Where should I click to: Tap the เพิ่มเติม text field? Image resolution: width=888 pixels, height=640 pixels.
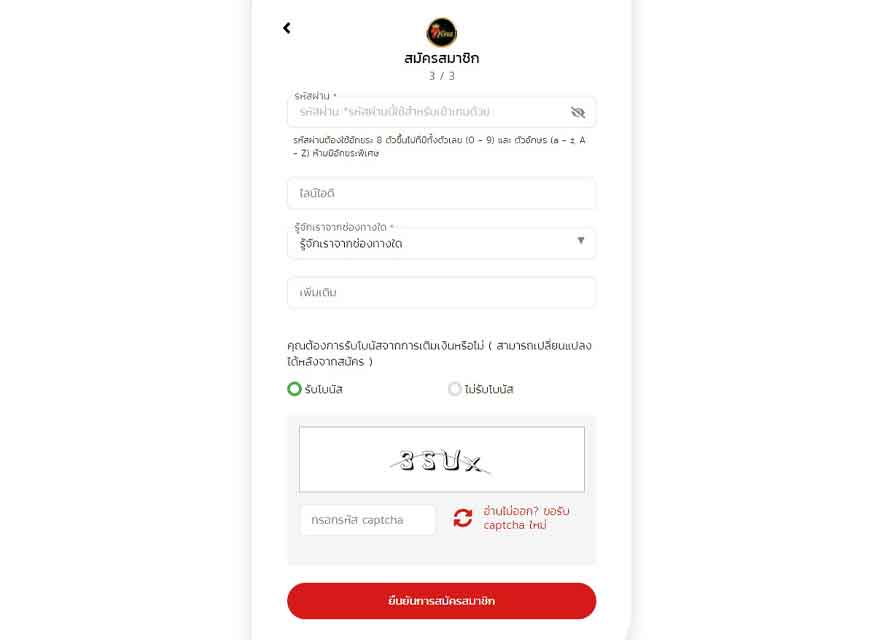click(441, 293)
